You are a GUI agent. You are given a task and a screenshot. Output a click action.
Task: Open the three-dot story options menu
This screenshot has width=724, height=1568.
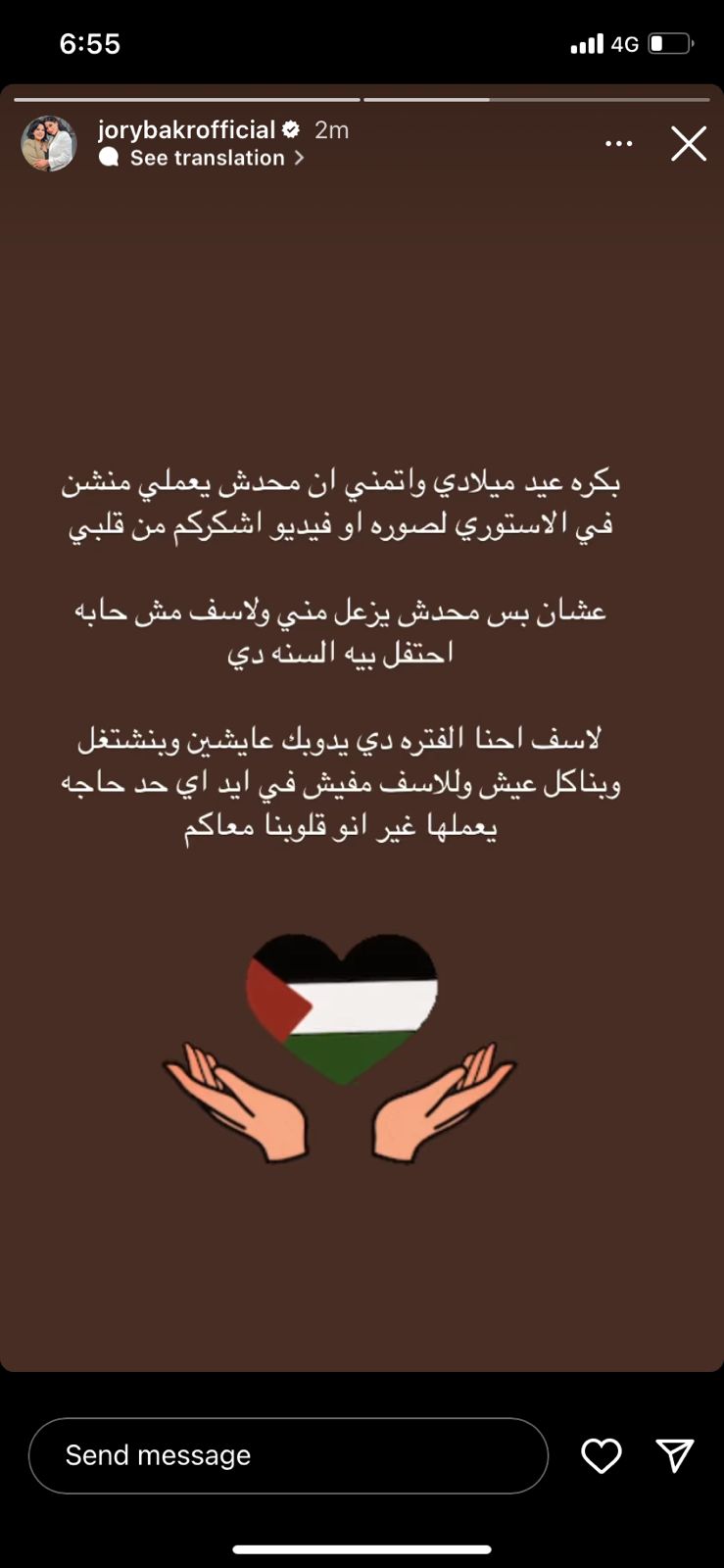coord(618,144)
